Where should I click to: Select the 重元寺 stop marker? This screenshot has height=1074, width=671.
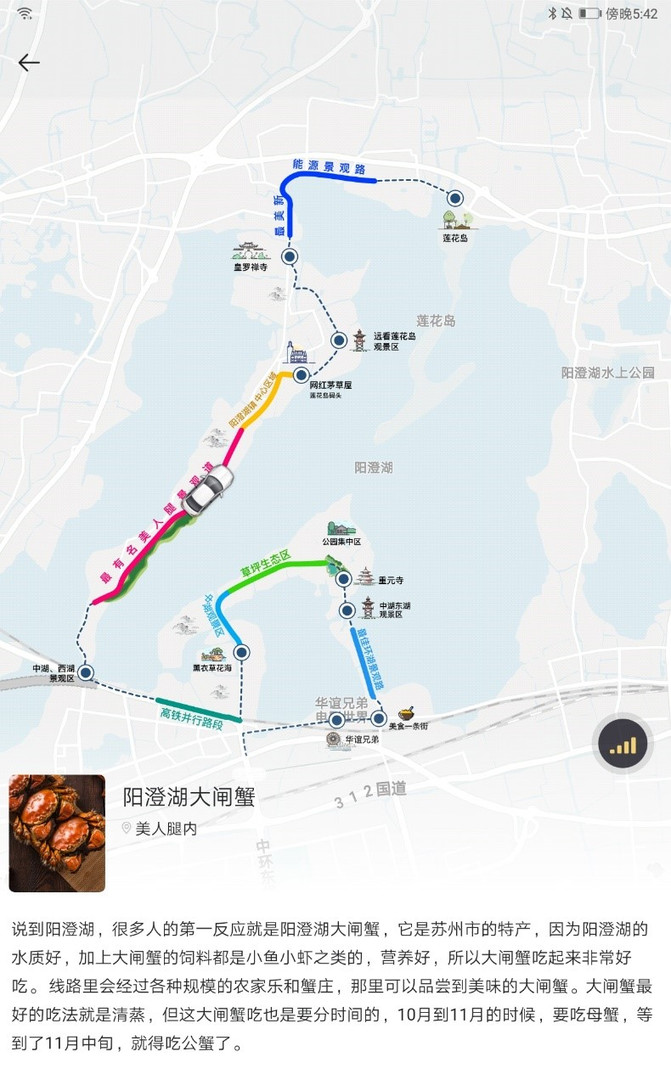tap(344, 579)
